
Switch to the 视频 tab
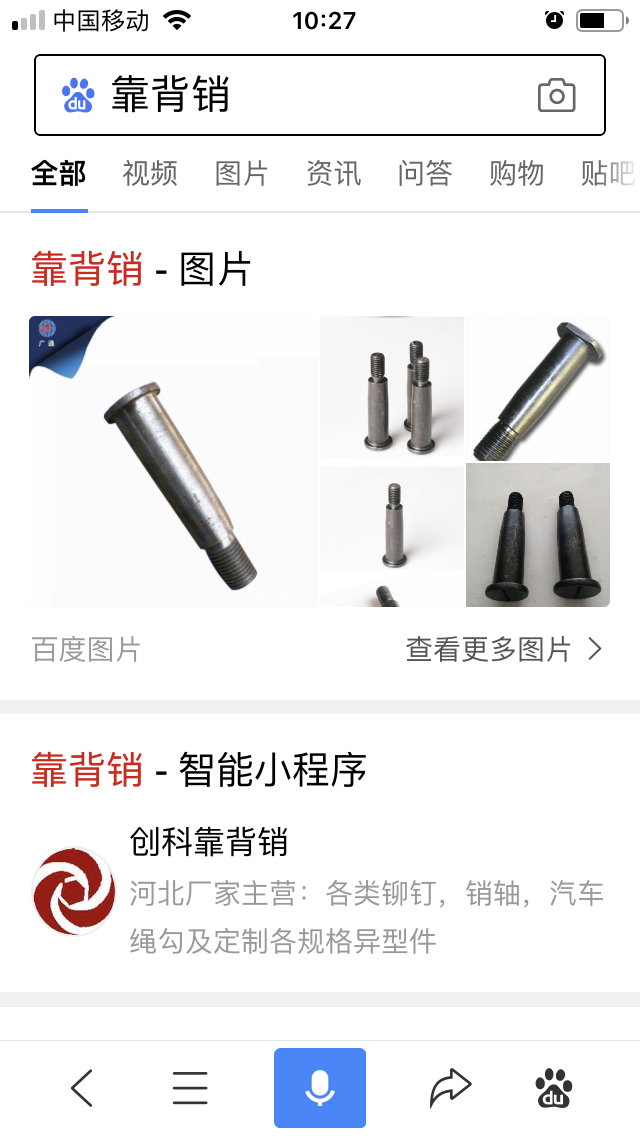pyautogui.click(x=150, y=173)
